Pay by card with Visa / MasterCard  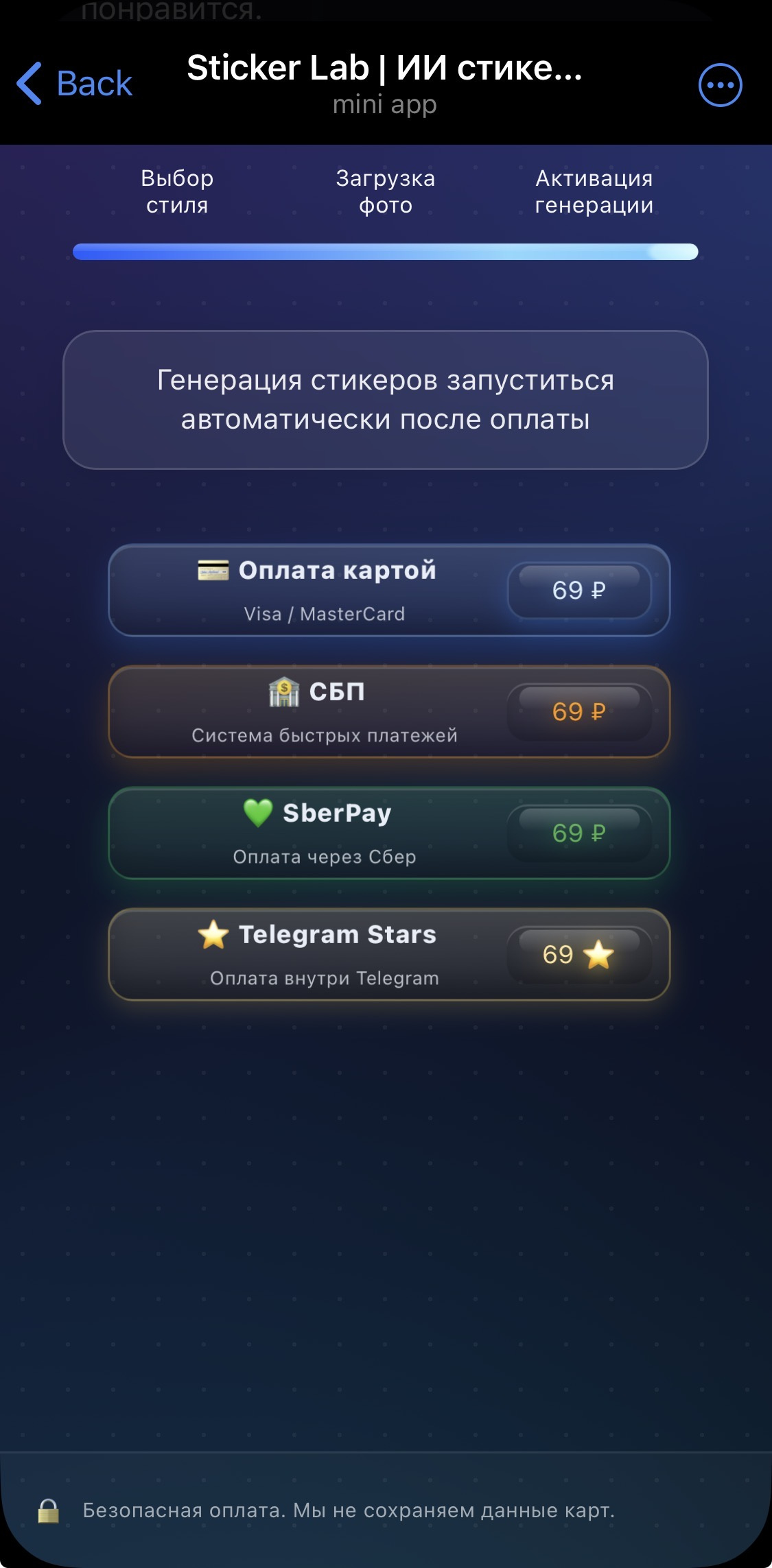(388, 590)
